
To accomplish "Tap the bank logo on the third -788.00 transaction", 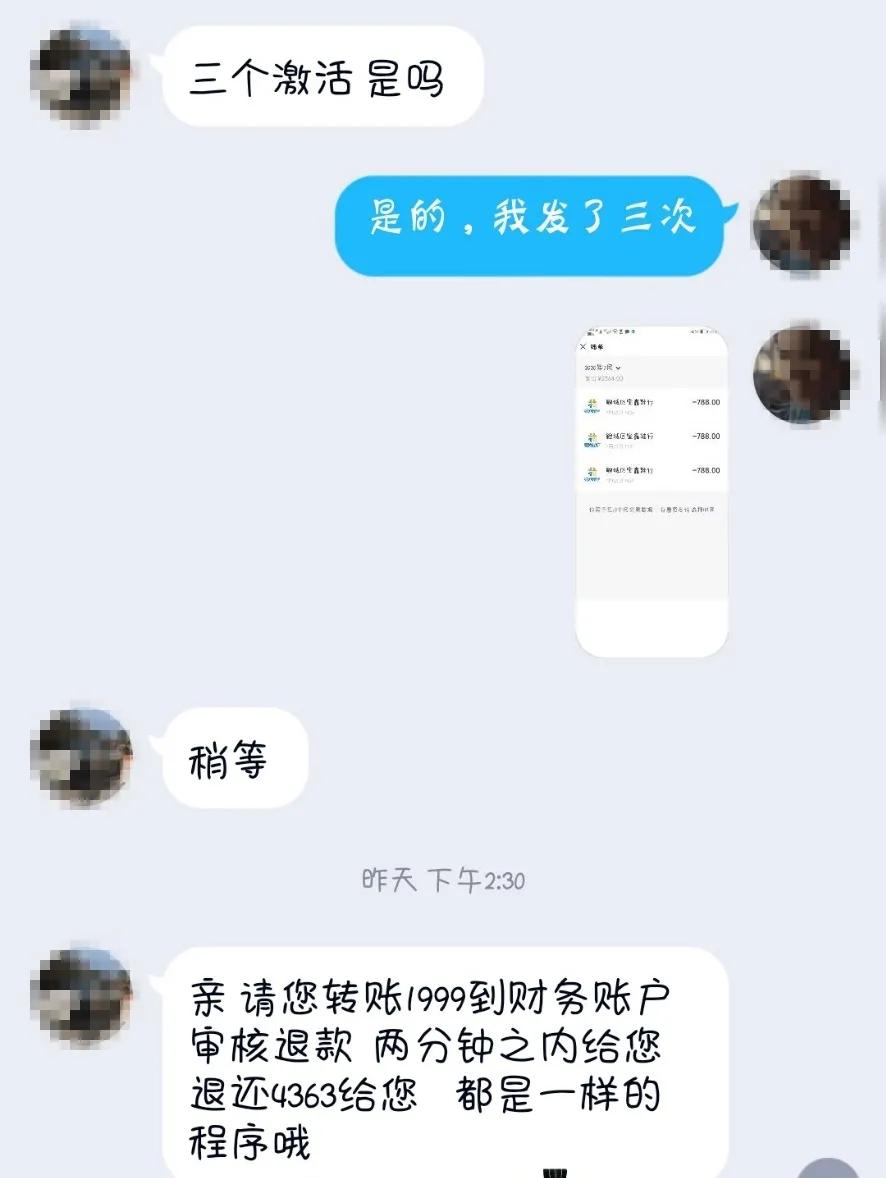I will (x=591, y=473).
